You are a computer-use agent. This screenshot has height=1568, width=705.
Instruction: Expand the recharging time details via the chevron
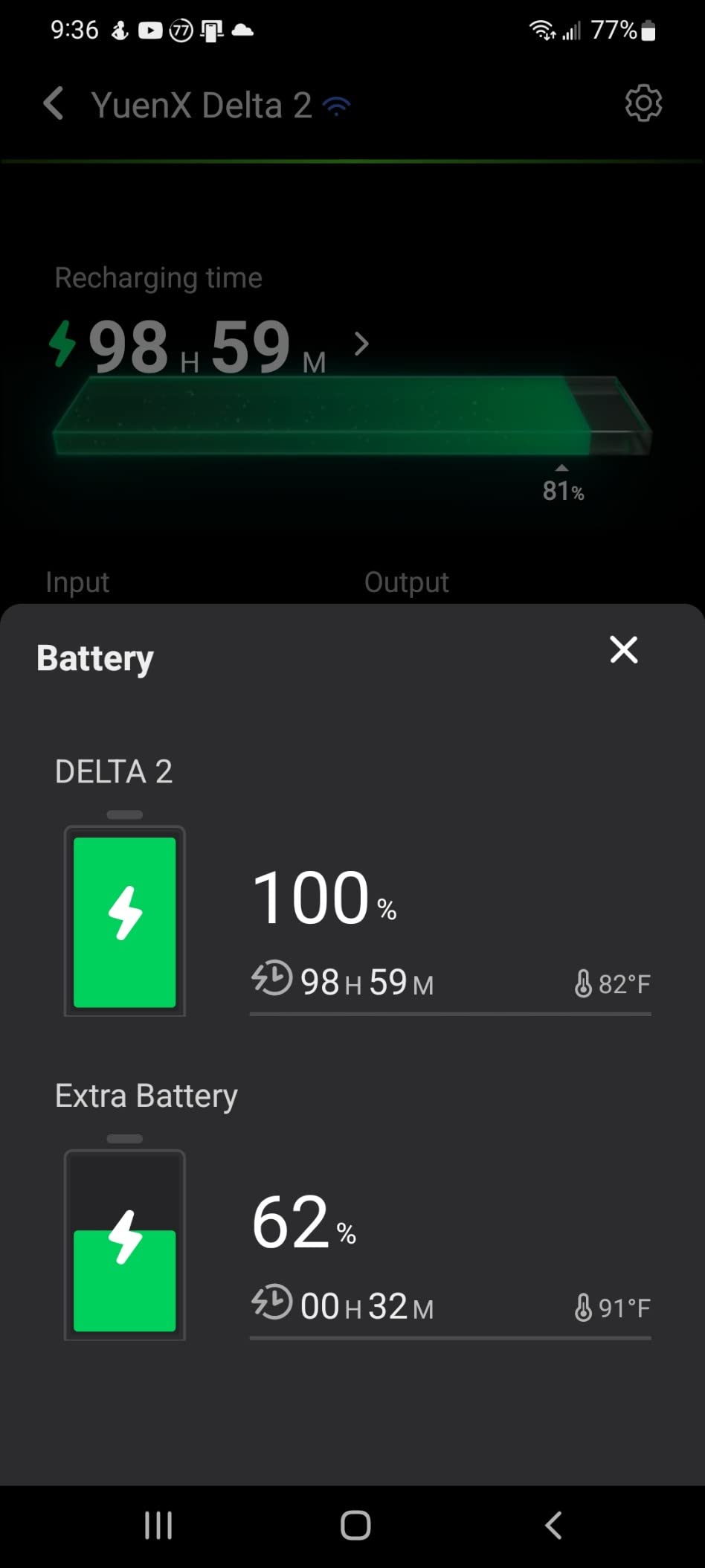362,344
